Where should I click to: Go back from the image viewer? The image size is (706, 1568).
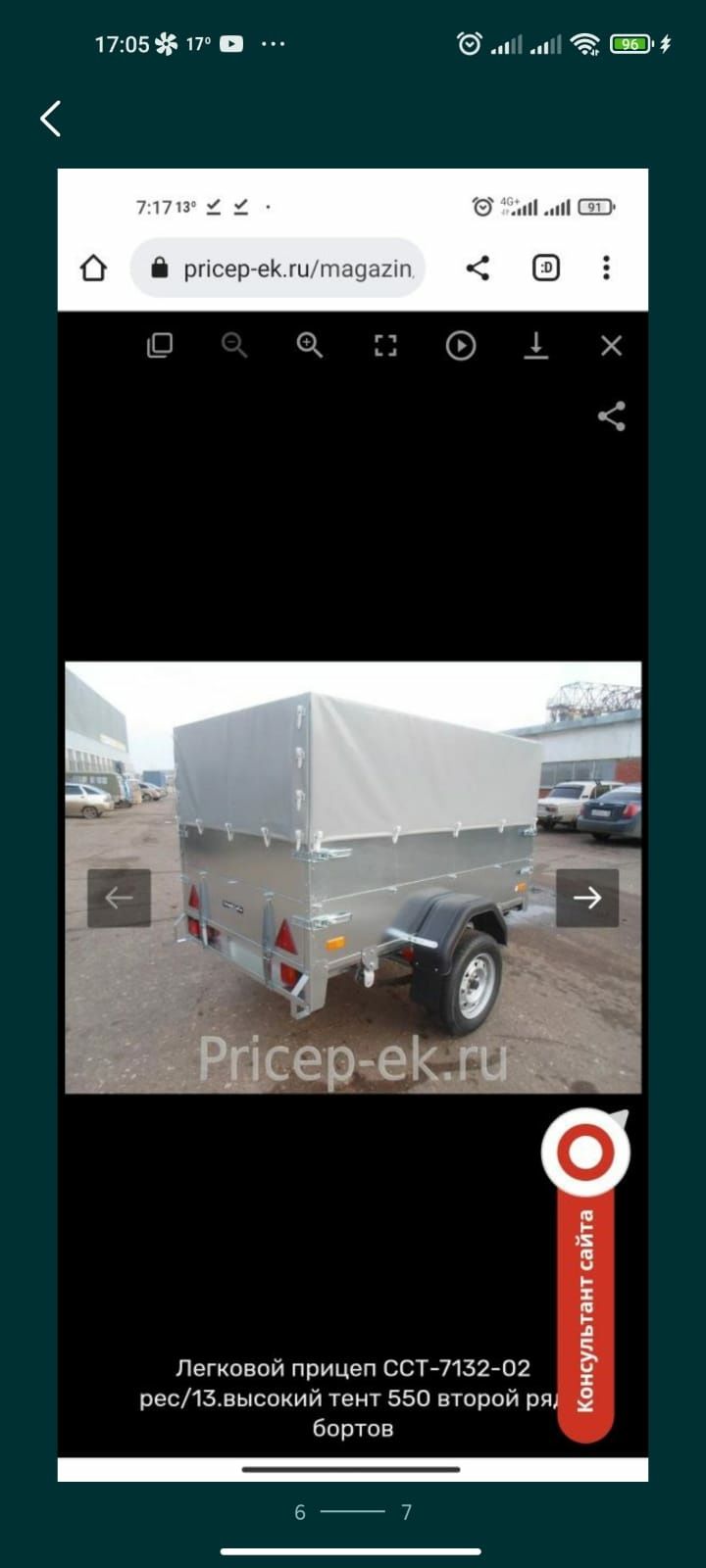tap(51, 119)
